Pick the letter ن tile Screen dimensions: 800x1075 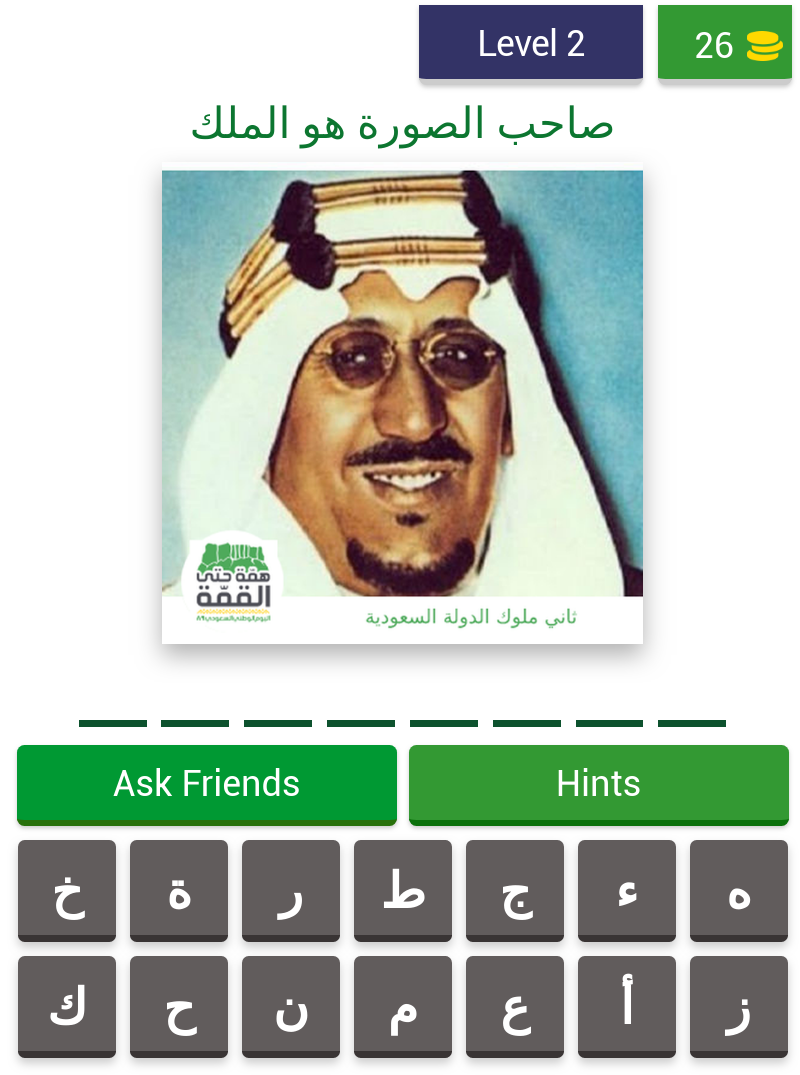291,1006
